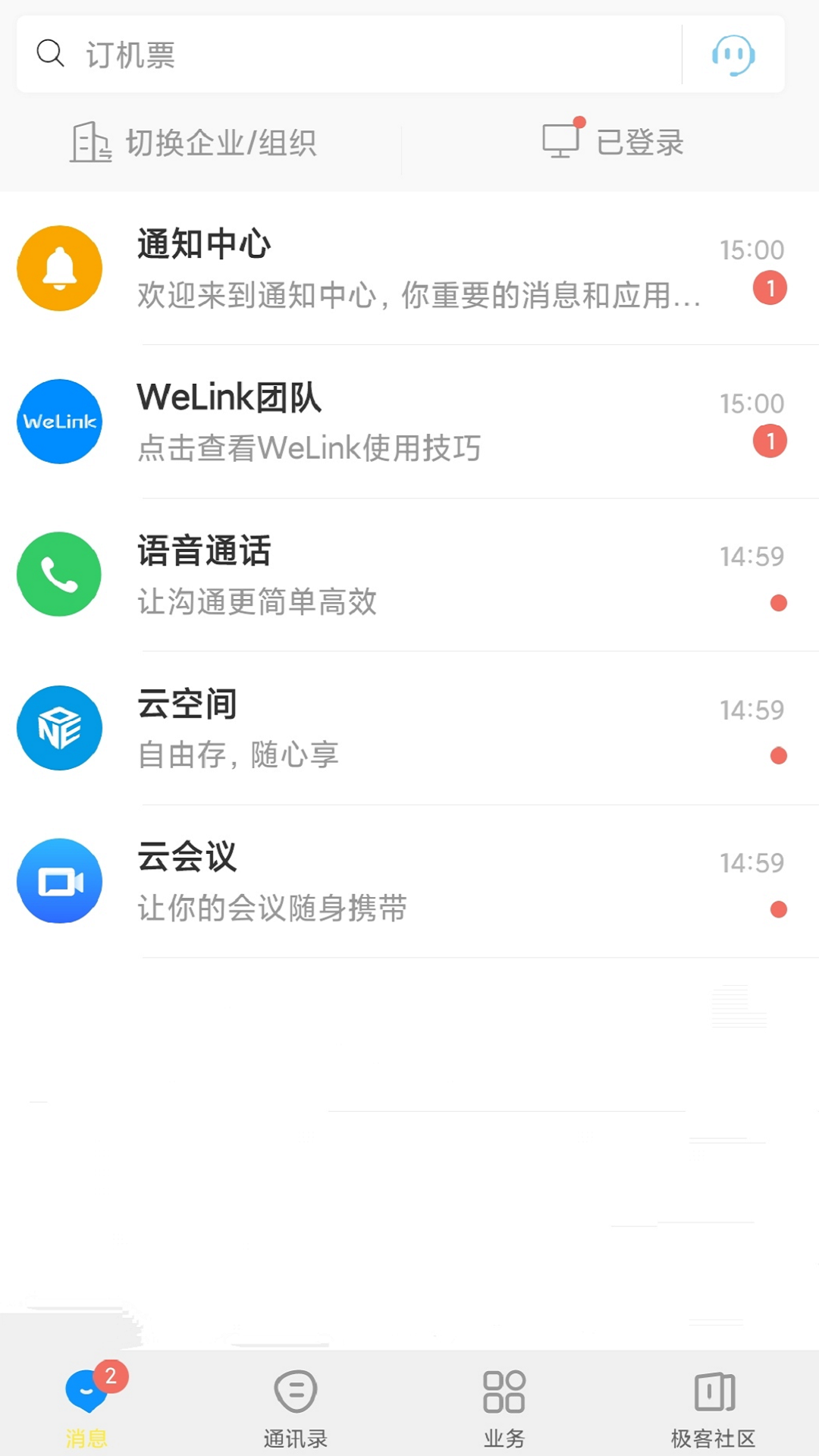Screen dimensions: 819x1456
Task: Open the 语音通话 entry
Action: tap(409, 575)
